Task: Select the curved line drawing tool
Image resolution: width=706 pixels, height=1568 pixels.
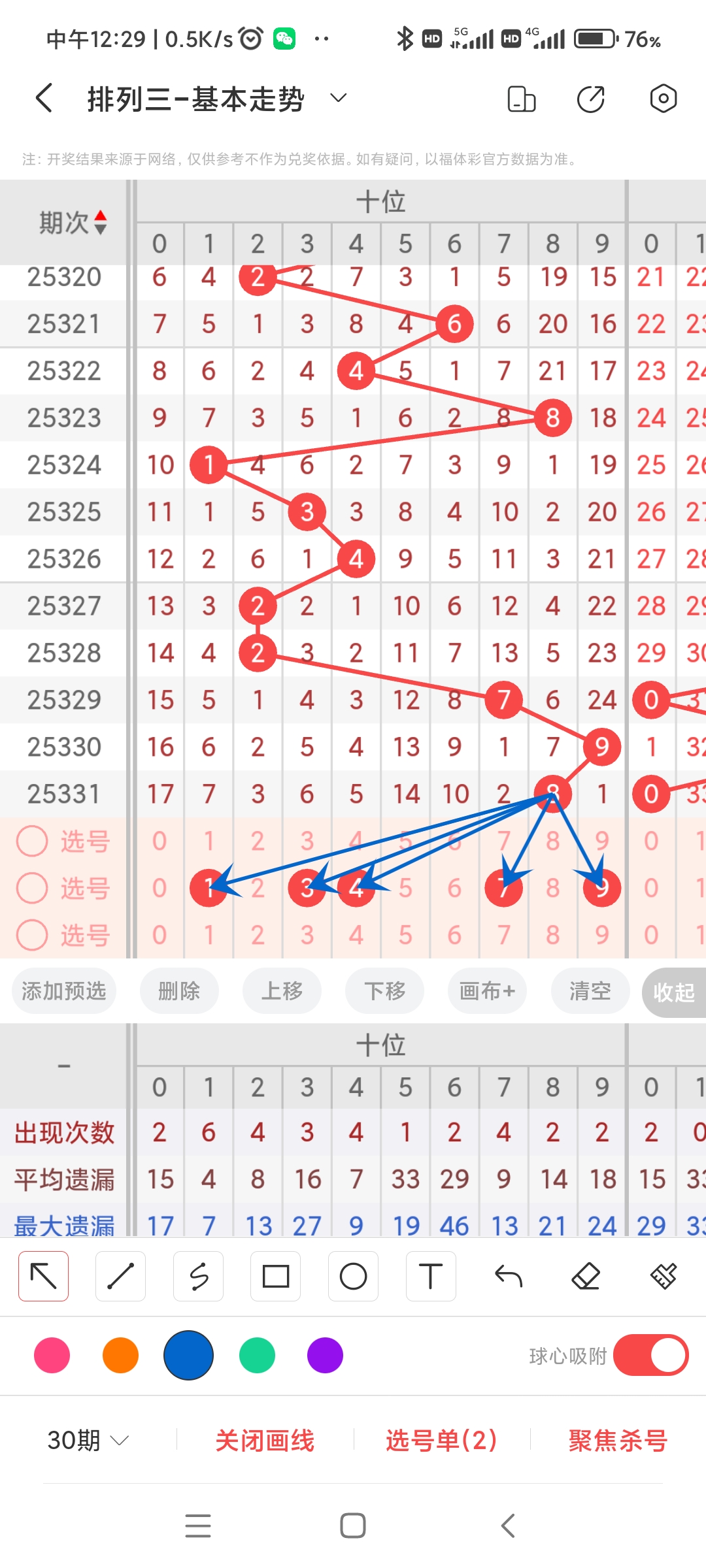Action: [198, 1275]
